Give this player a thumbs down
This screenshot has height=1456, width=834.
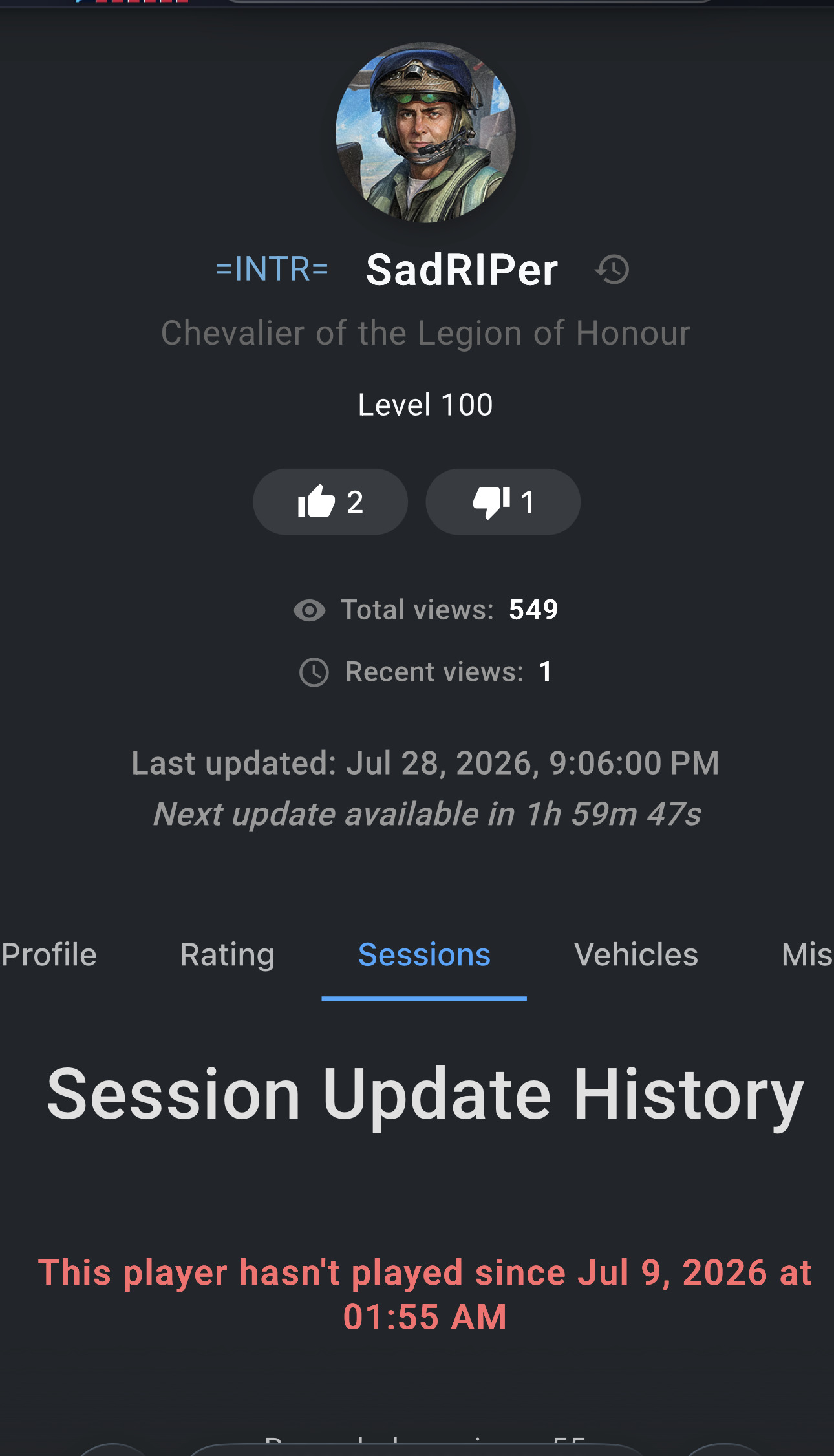pyautogui.click(x=503, y=502)
